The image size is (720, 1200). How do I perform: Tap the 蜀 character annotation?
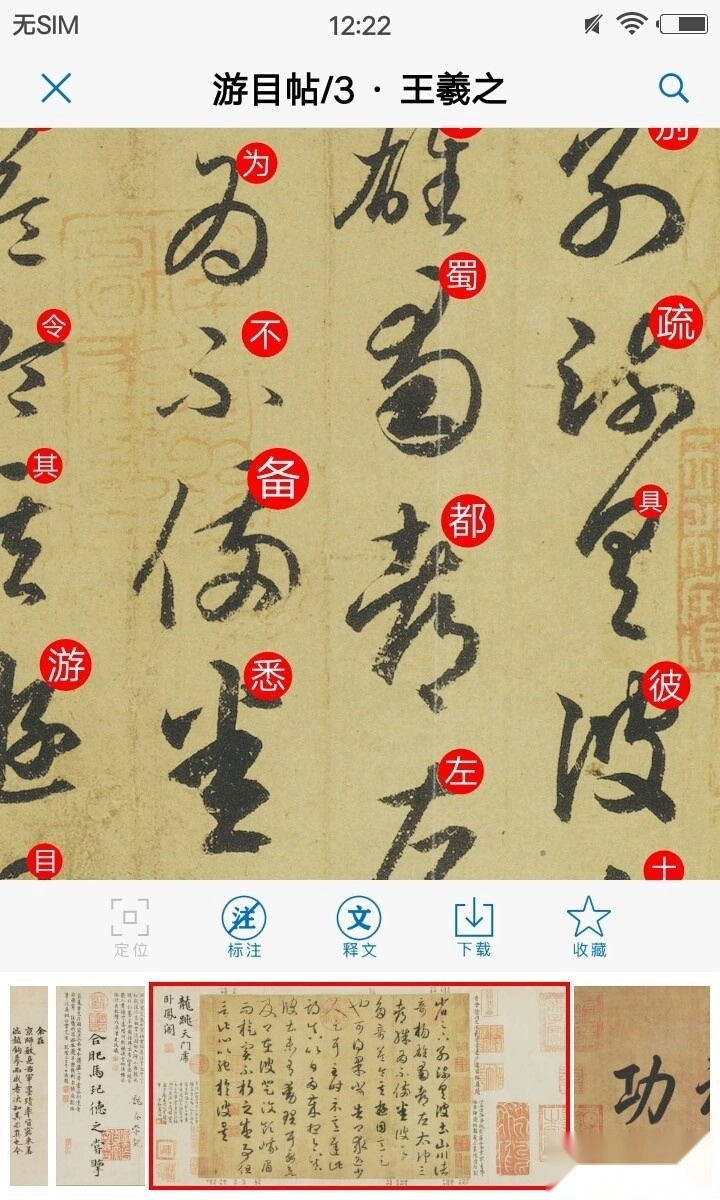click(464, 276)
